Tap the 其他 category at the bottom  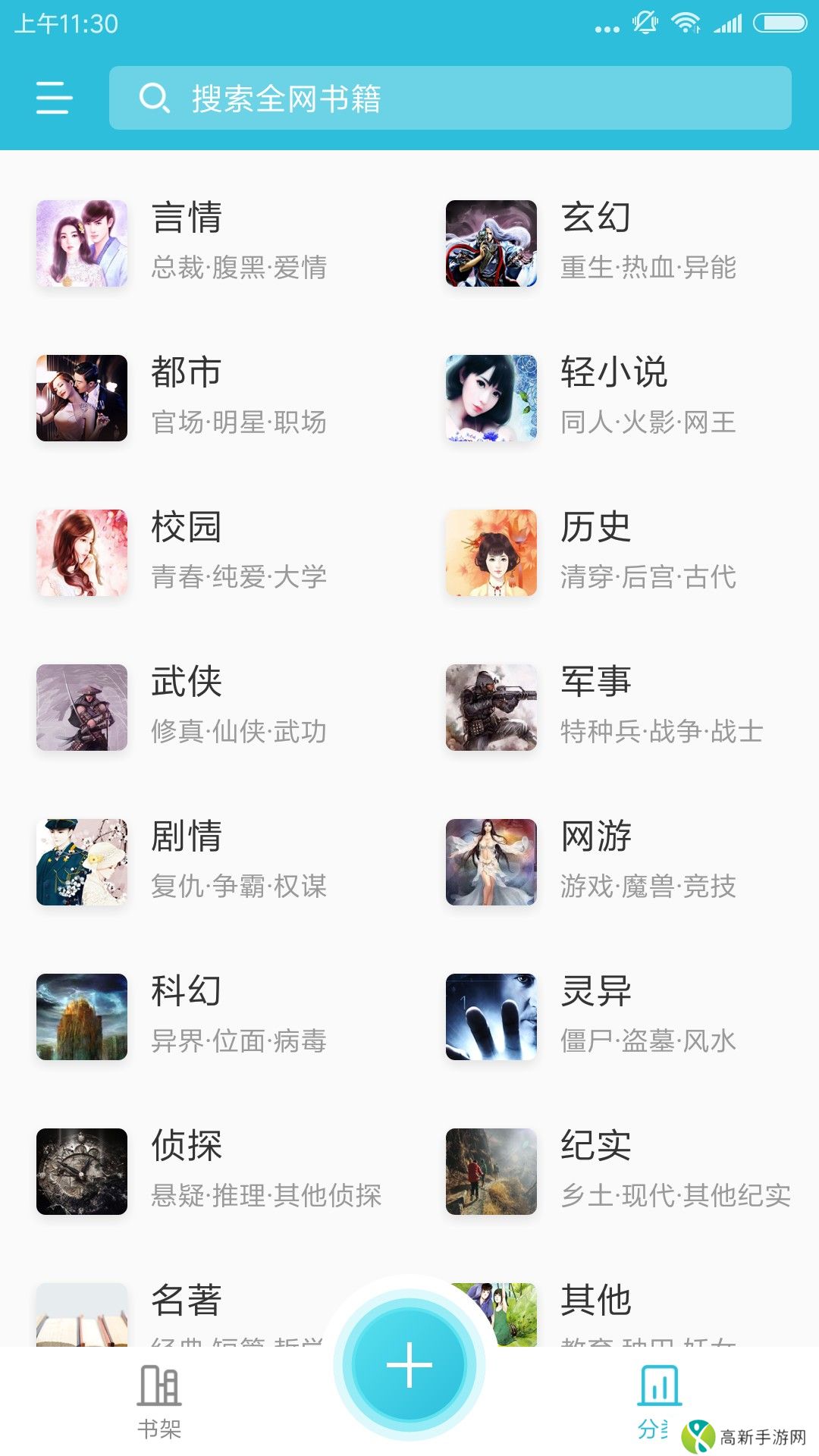click(x=596, y=1301)
